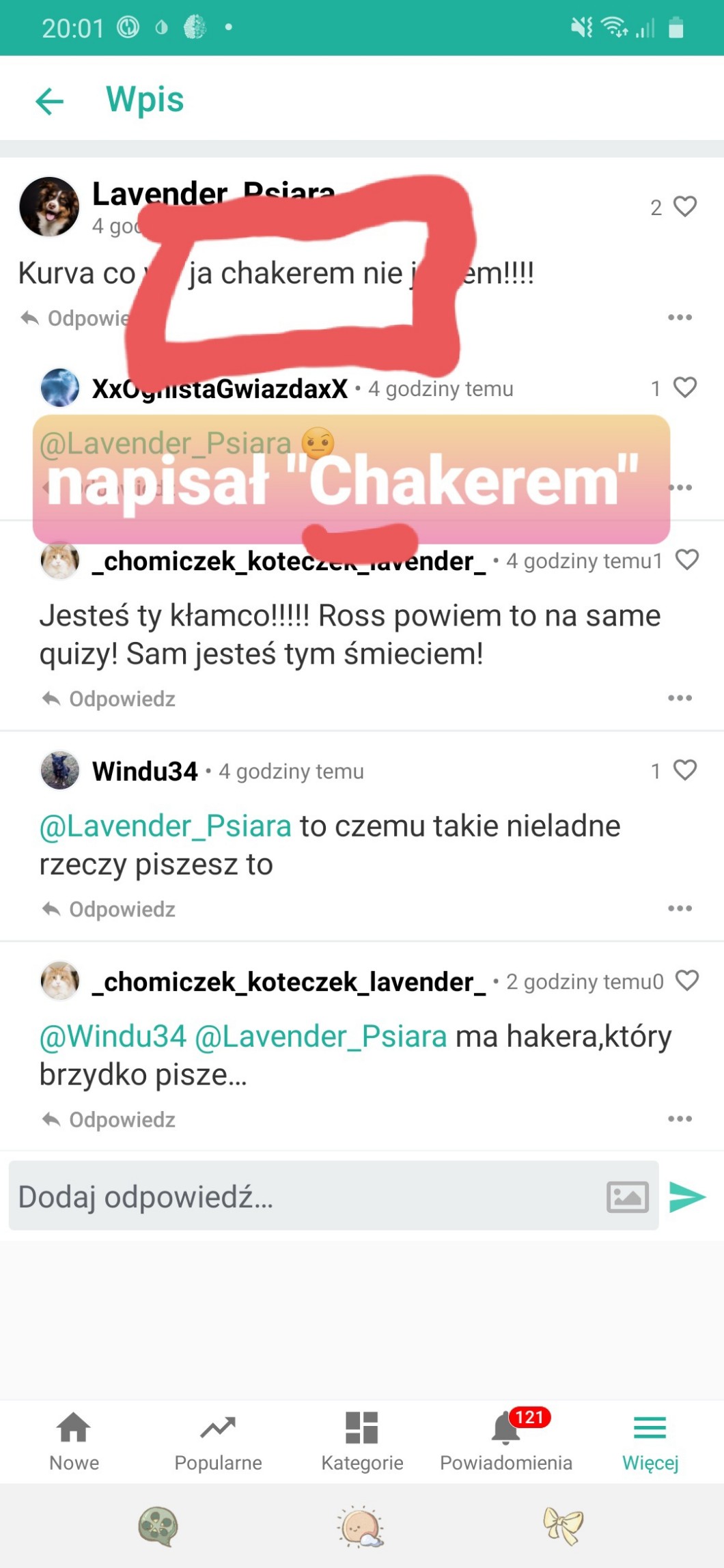Like the comment about "ma hakera"
The image size is (724, 1568).
coord(686,980)
